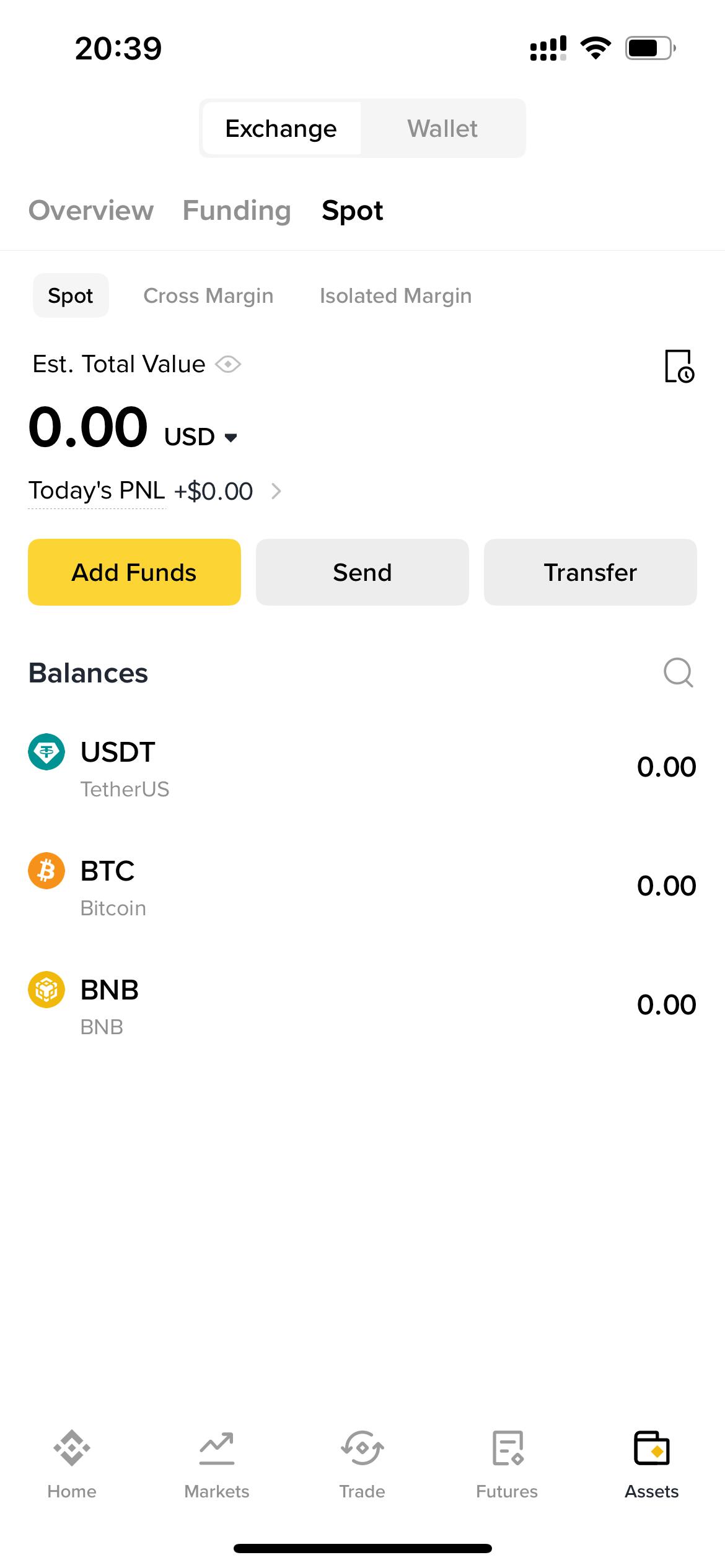Go to the Home tab
The image size is (725, 1568).
click(72, 1465)
